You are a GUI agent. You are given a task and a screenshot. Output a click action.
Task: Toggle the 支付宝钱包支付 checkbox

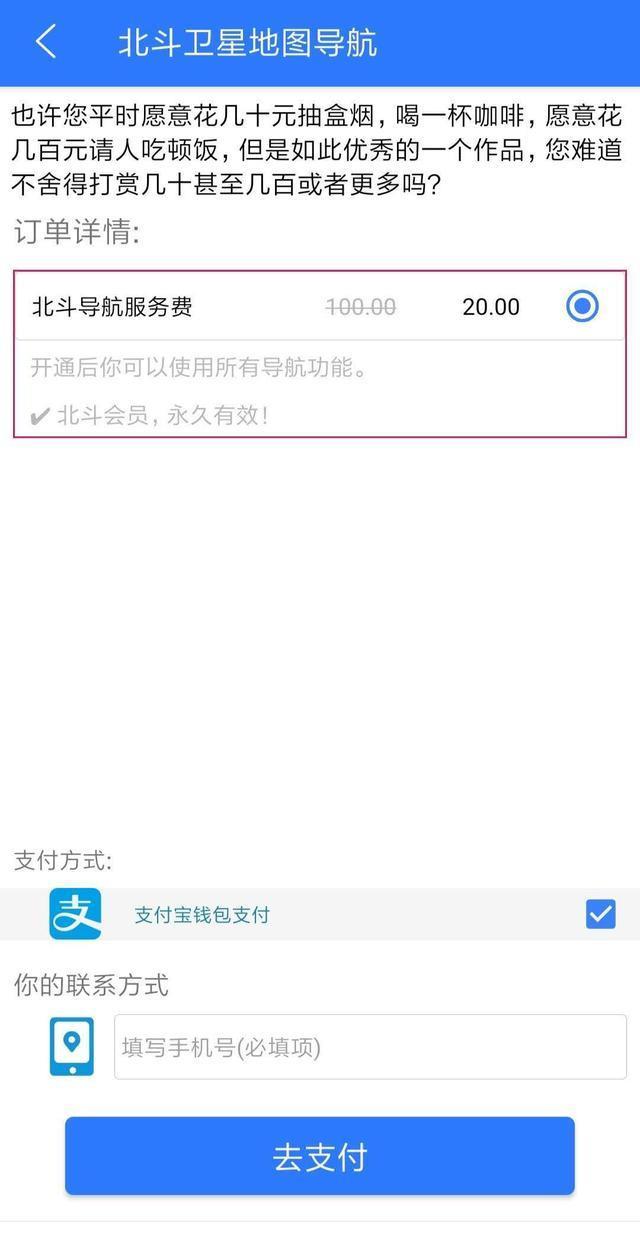click(x=600, y=913)
